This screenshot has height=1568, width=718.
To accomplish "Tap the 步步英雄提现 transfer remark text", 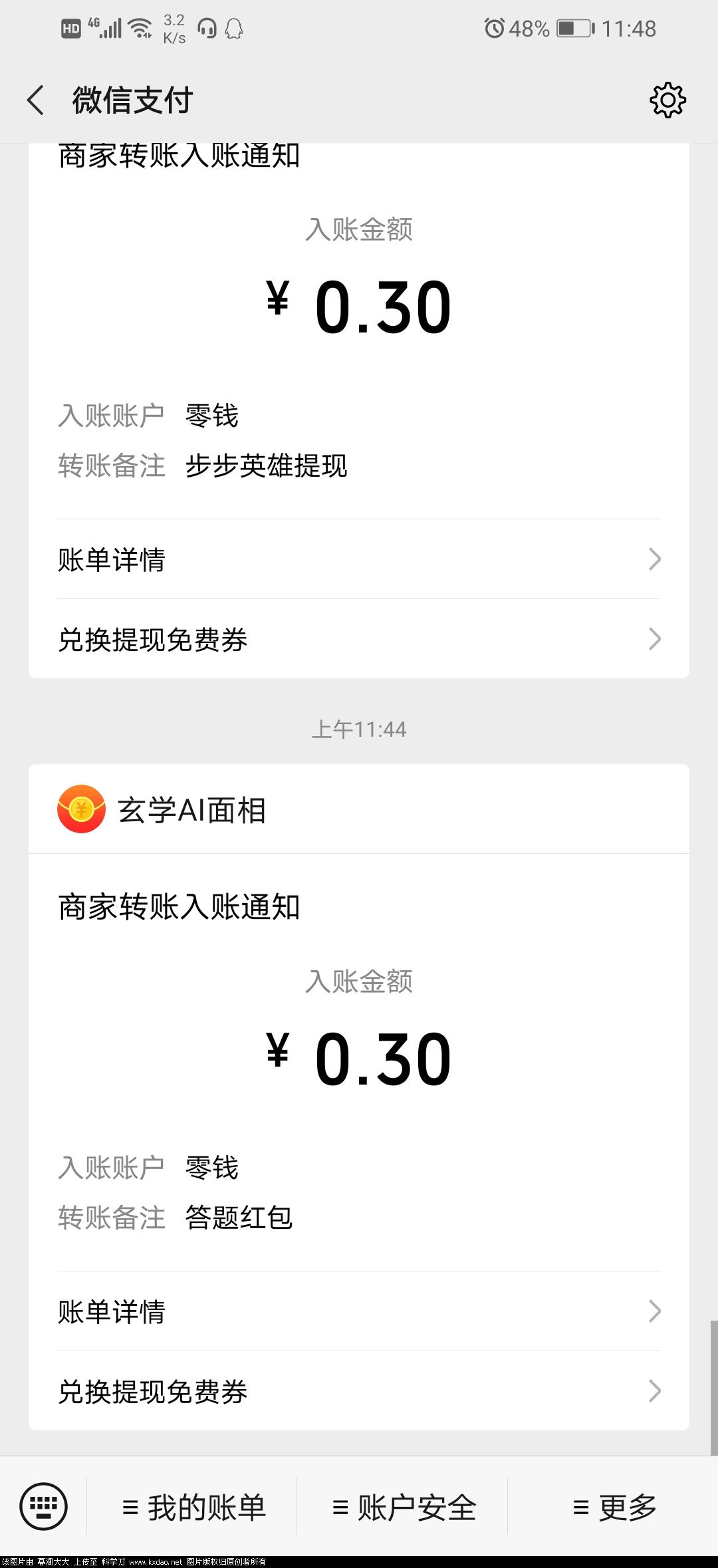I will [266, 467].
